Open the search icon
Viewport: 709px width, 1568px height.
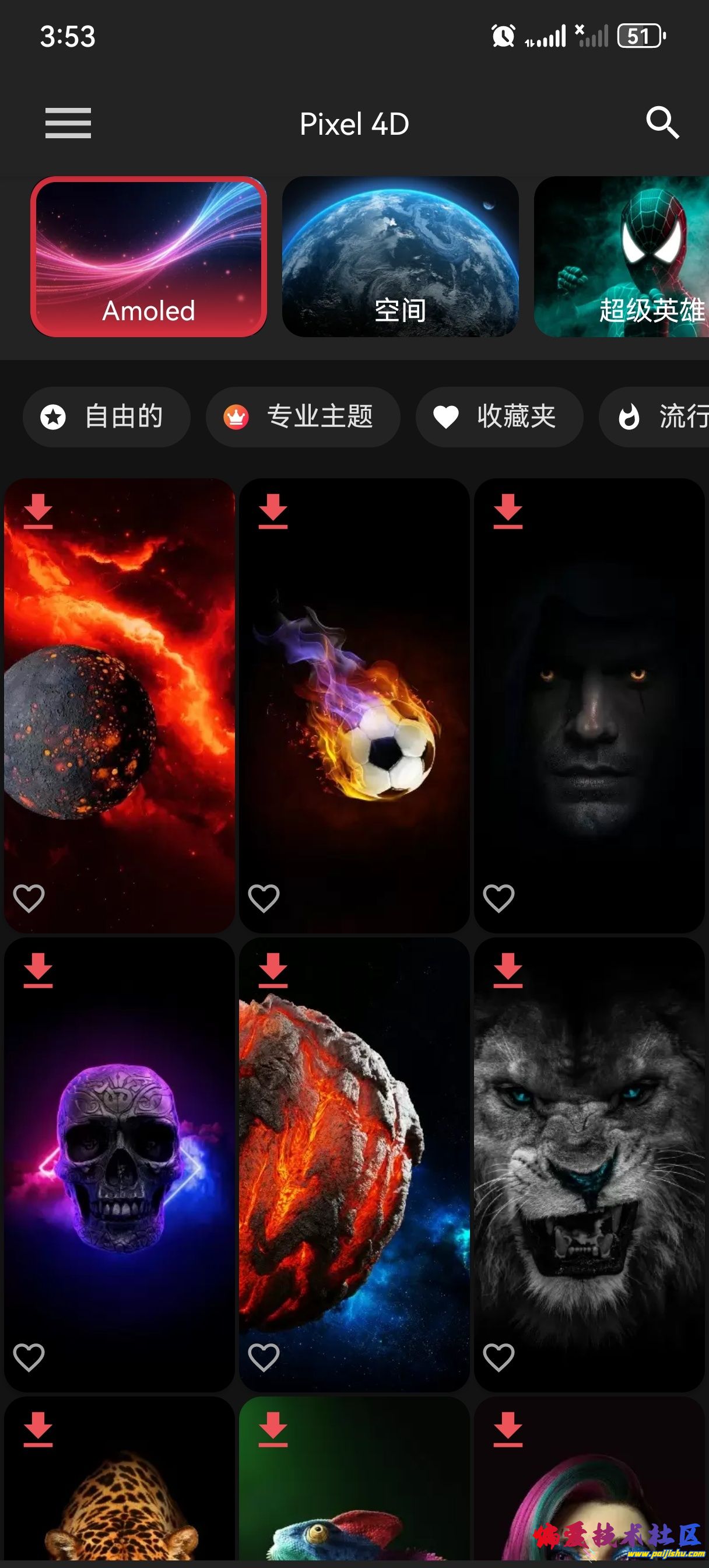[x=662, y=123]
